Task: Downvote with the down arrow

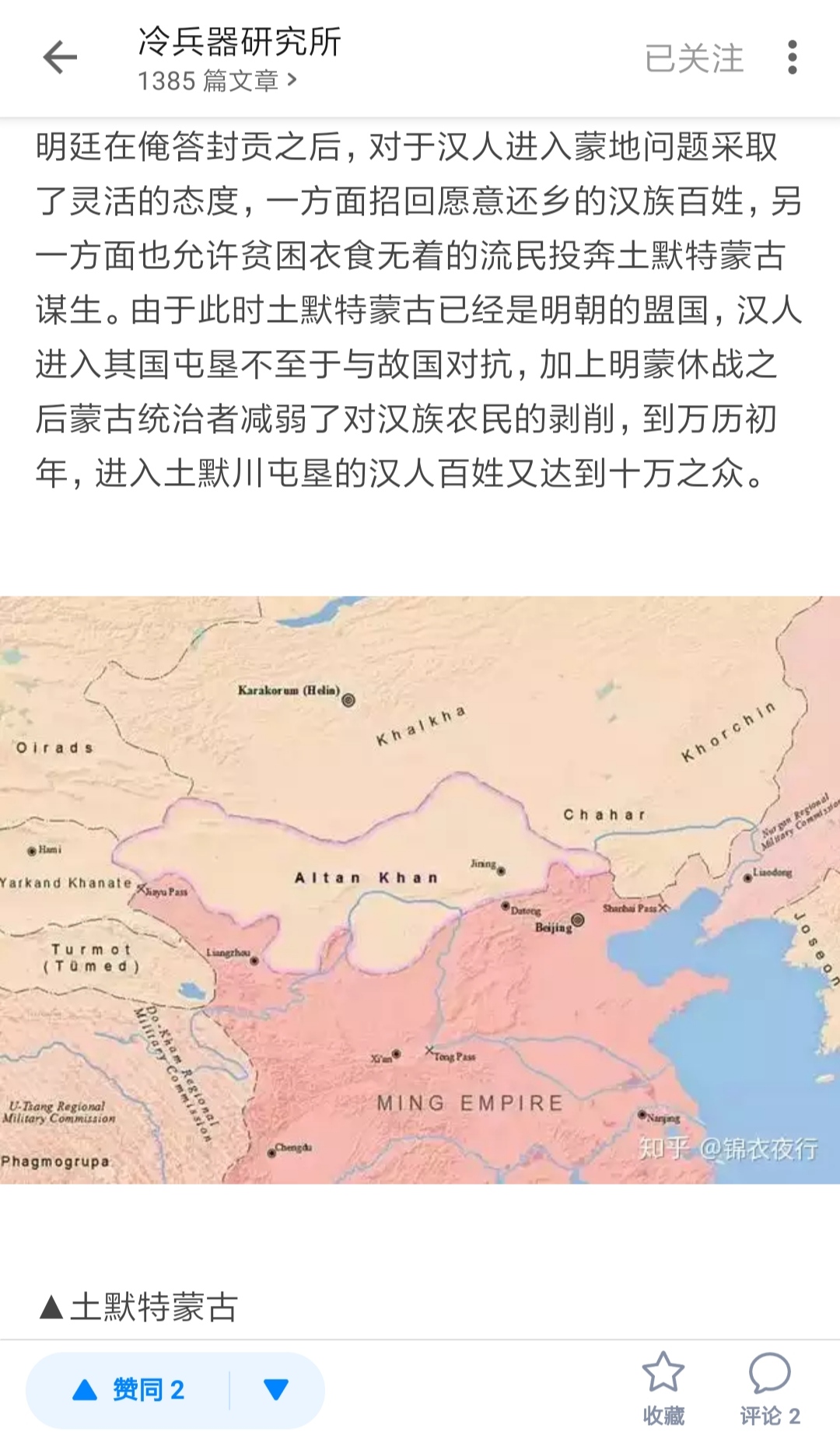Action: pyautogui.click(x=276, y=1390)
